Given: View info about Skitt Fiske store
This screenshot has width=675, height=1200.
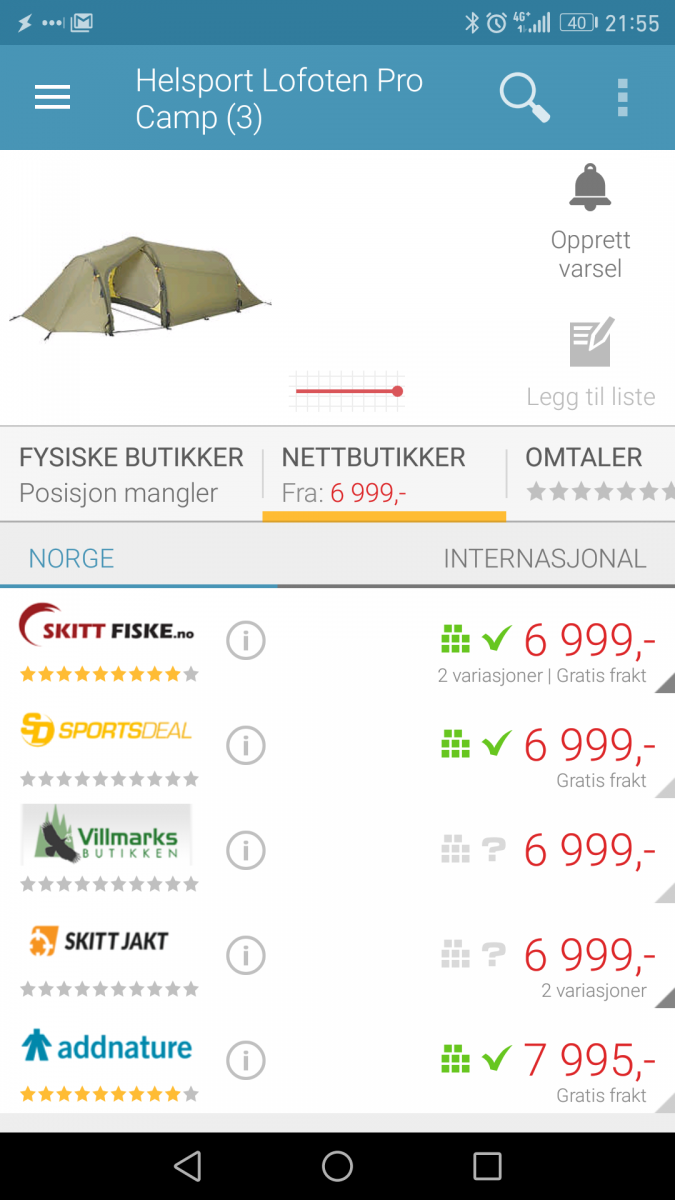Looking at the screenshot, I should click(246, 640).
